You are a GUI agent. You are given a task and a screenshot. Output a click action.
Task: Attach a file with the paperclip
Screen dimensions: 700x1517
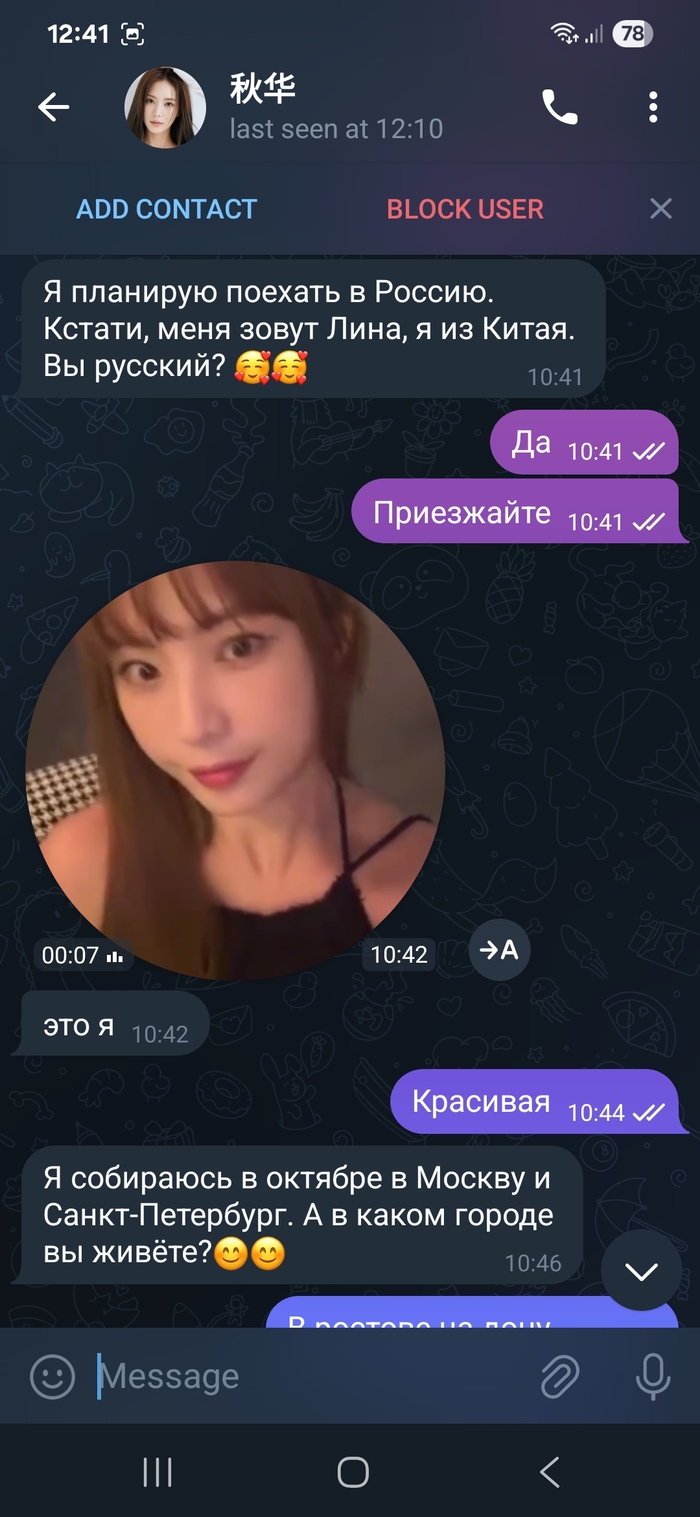560,1376
